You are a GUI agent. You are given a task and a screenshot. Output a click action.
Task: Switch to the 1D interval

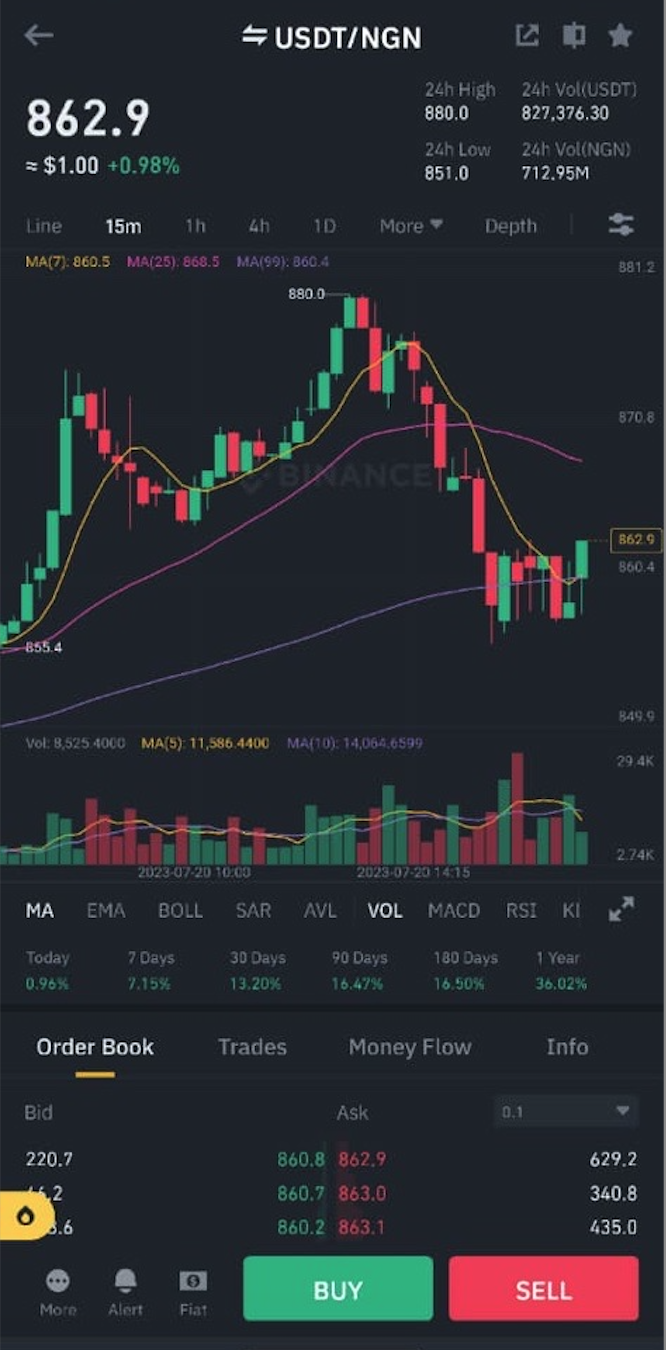point(324,226)
